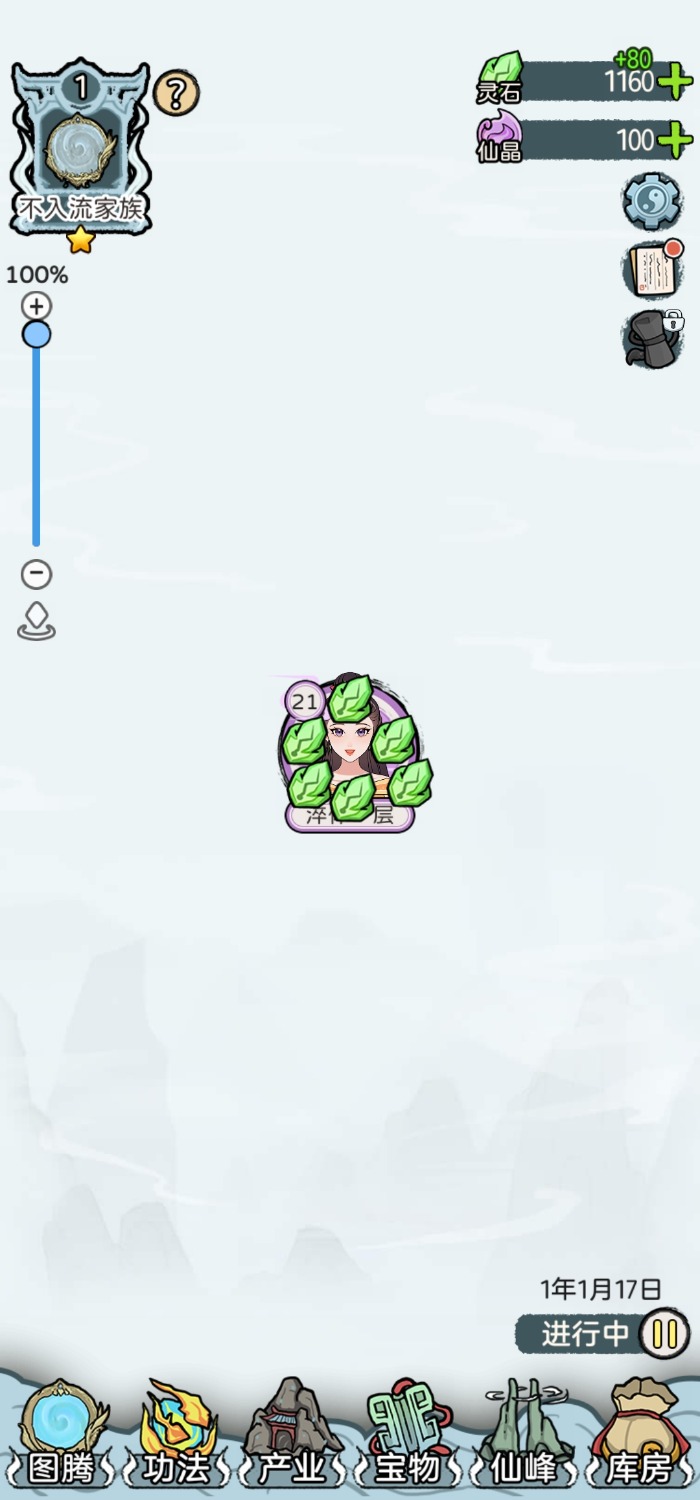
Task: Collect spirit stones from the character
Action: (x=351, y=752)
